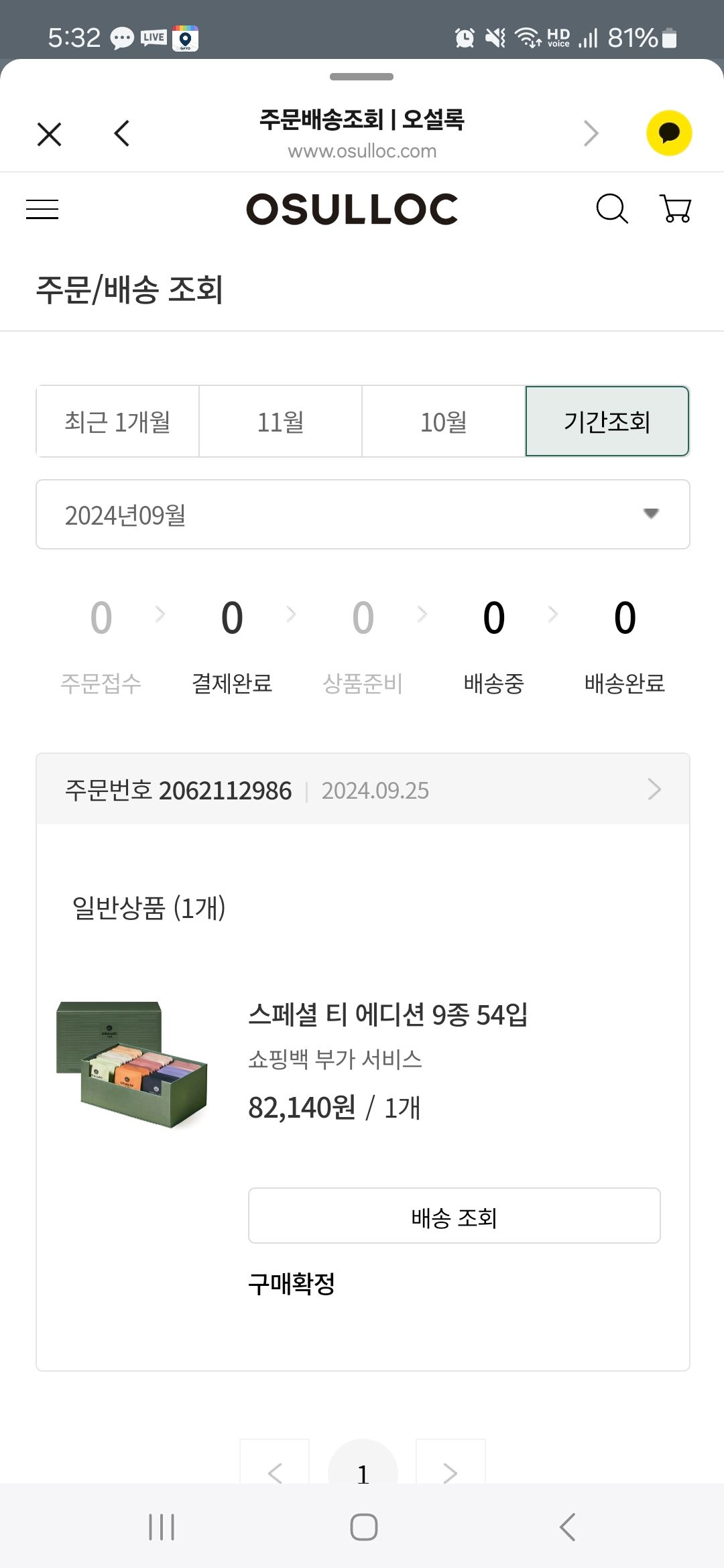This screenshot has height=1568, width=724.
Task: Select the 최근 1개월 period tab
Action: 118,421
